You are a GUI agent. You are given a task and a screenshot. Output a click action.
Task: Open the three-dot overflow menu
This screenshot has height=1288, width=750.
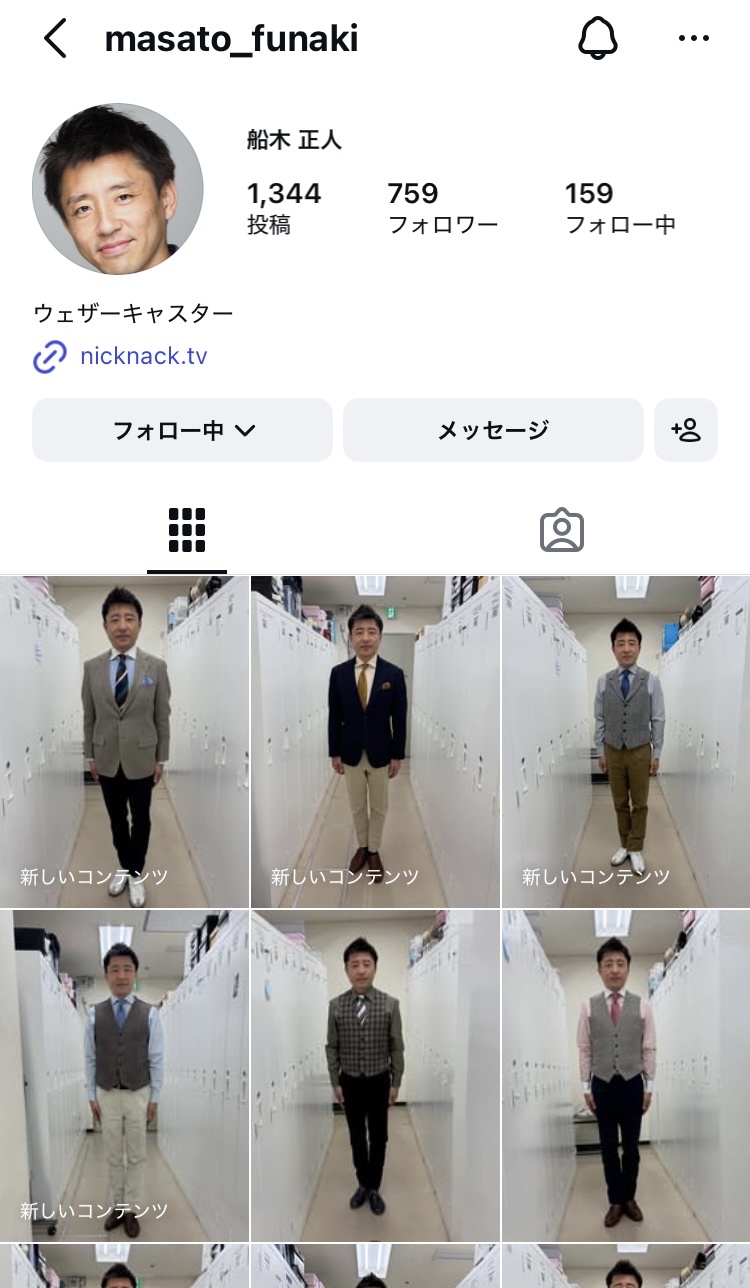coord(693,39)
